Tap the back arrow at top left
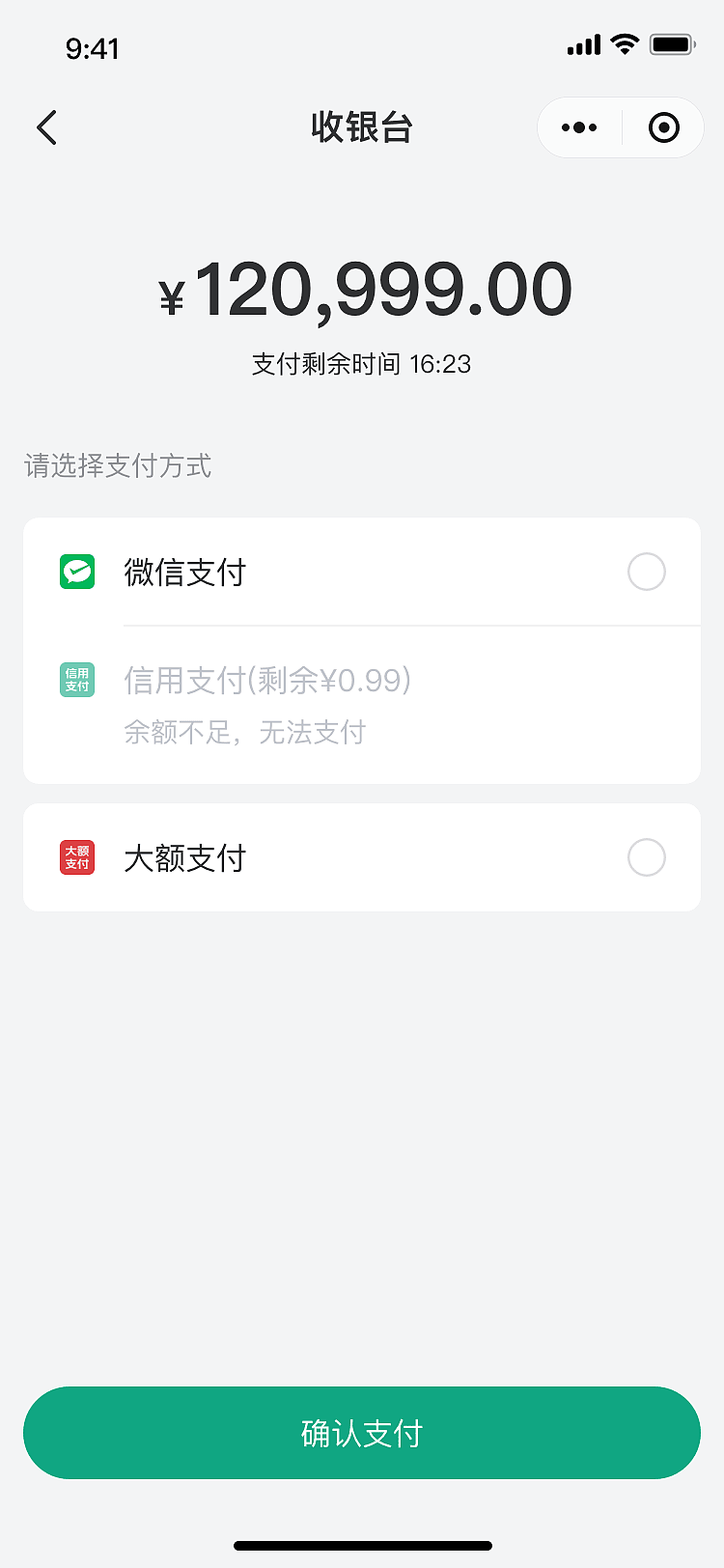 tap(46, 126)
